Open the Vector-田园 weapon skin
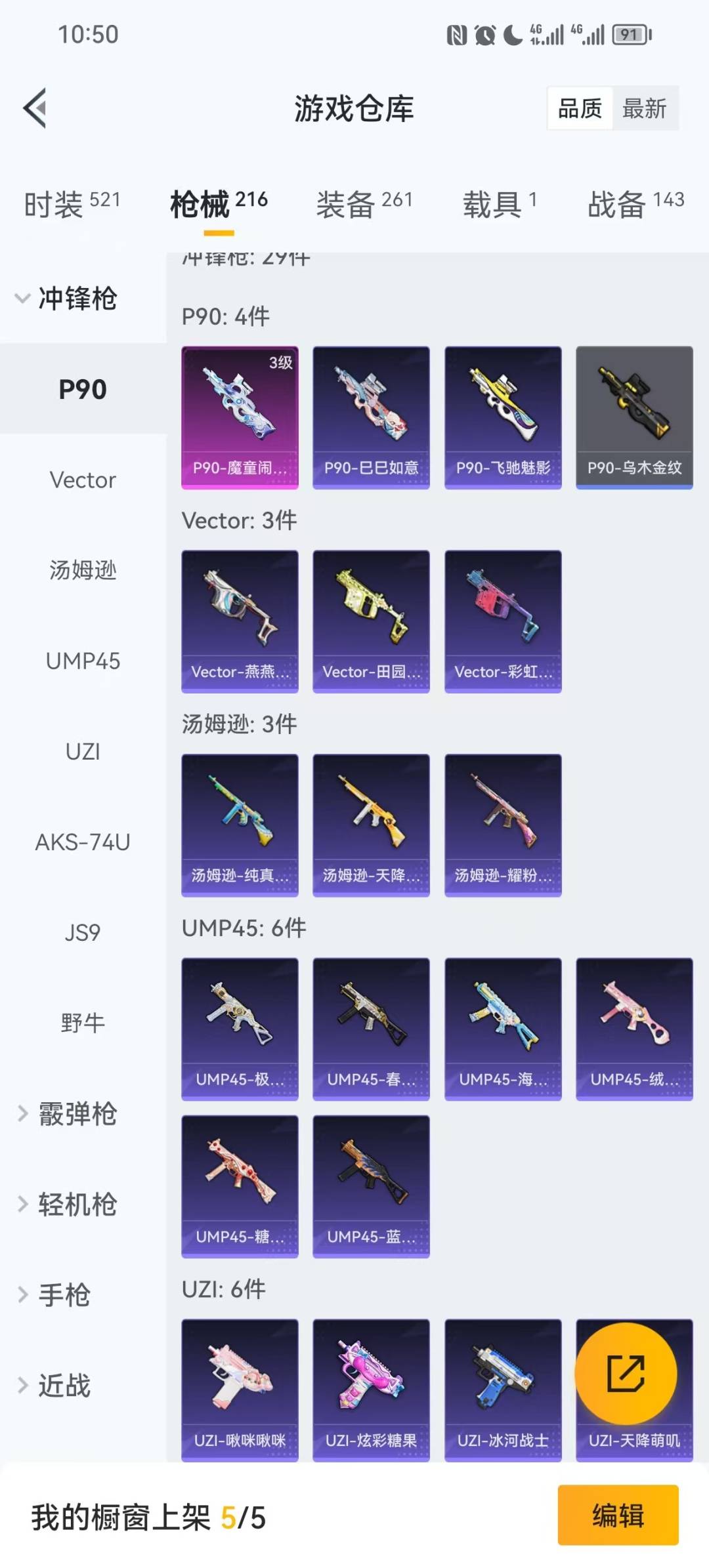The height and width of the screenshot is (1568, 709). [x=371, y=621]
